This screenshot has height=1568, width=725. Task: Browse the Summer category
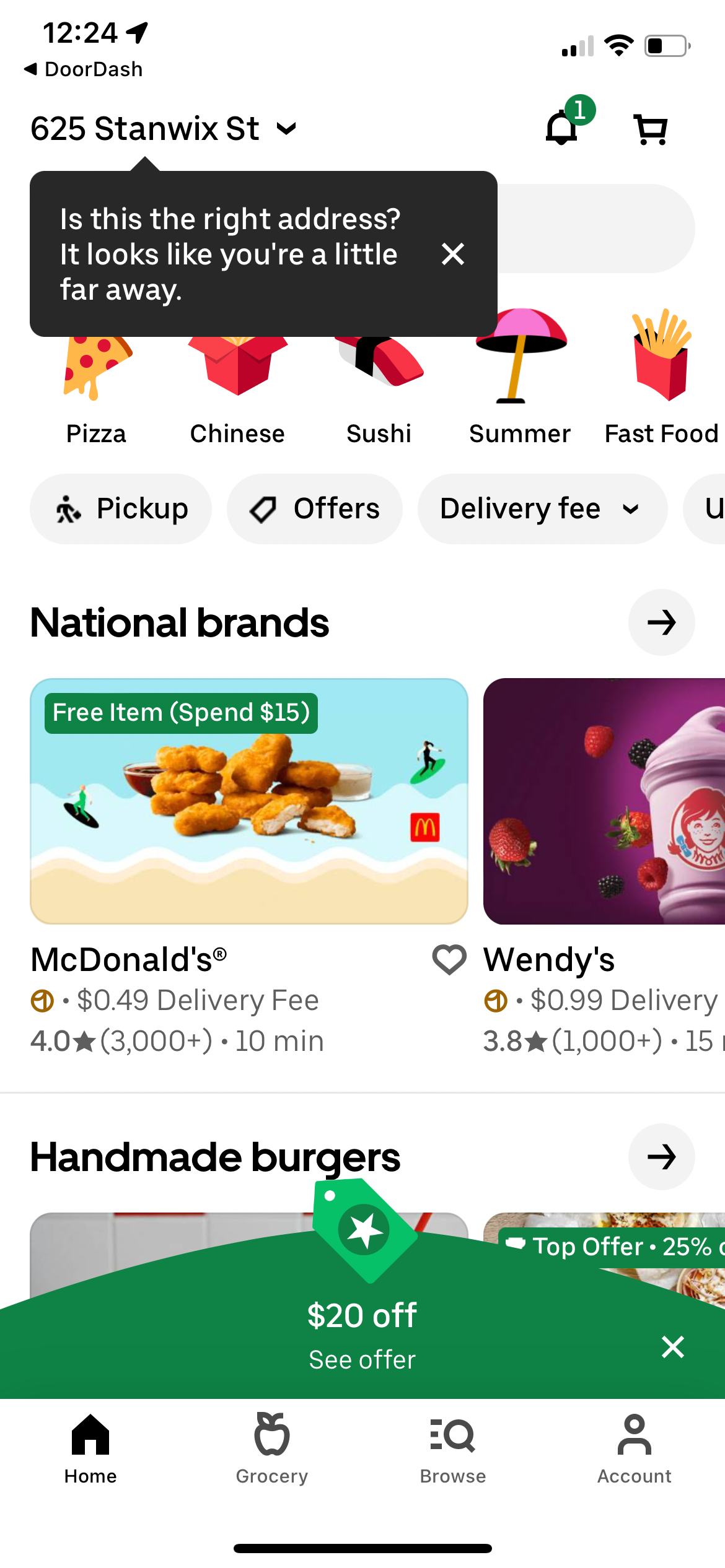coord(520,365)
